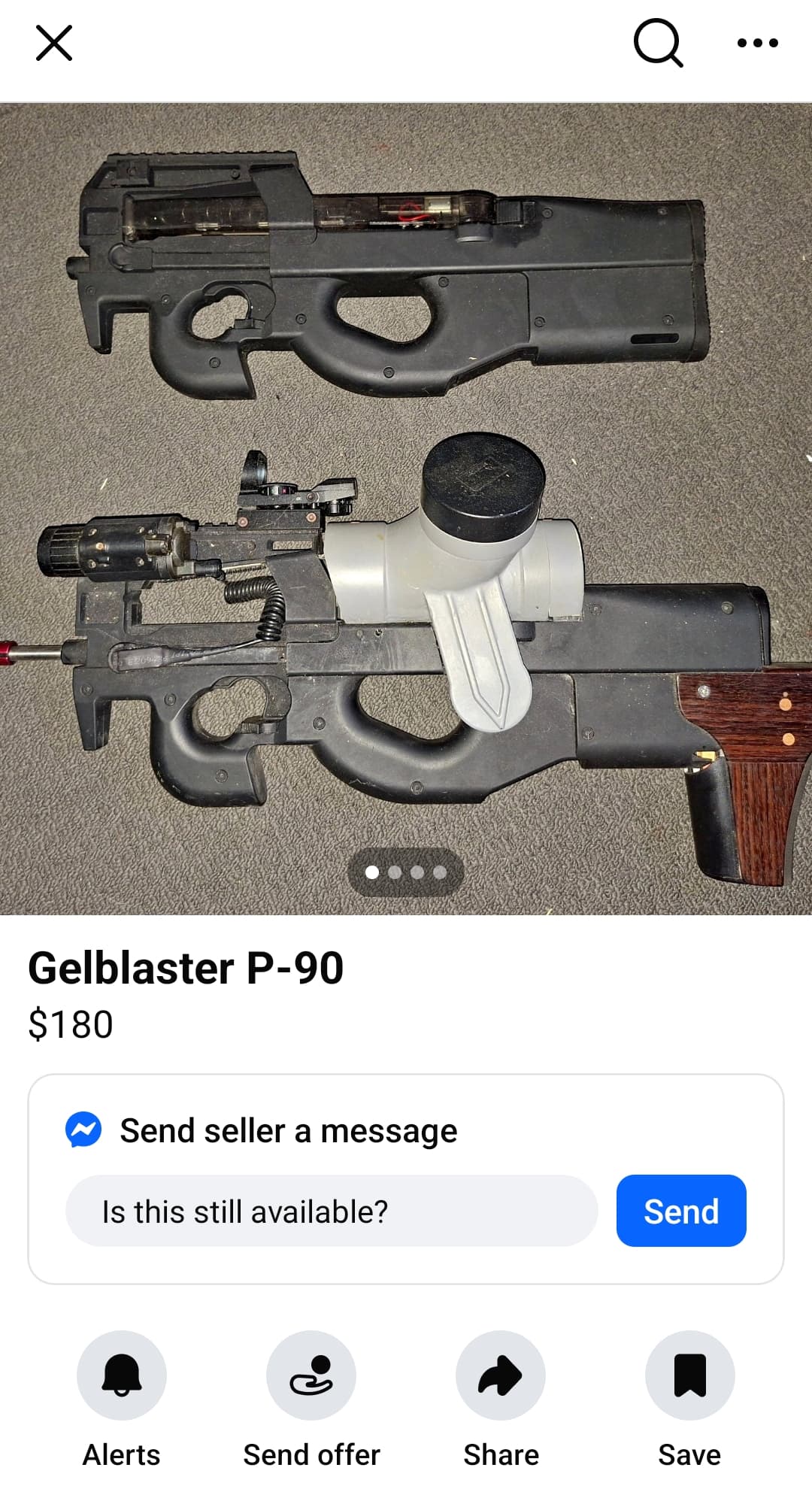Turn on alerts for this listing
This screenshot has height=1492, width=812.
[122, 1375]
